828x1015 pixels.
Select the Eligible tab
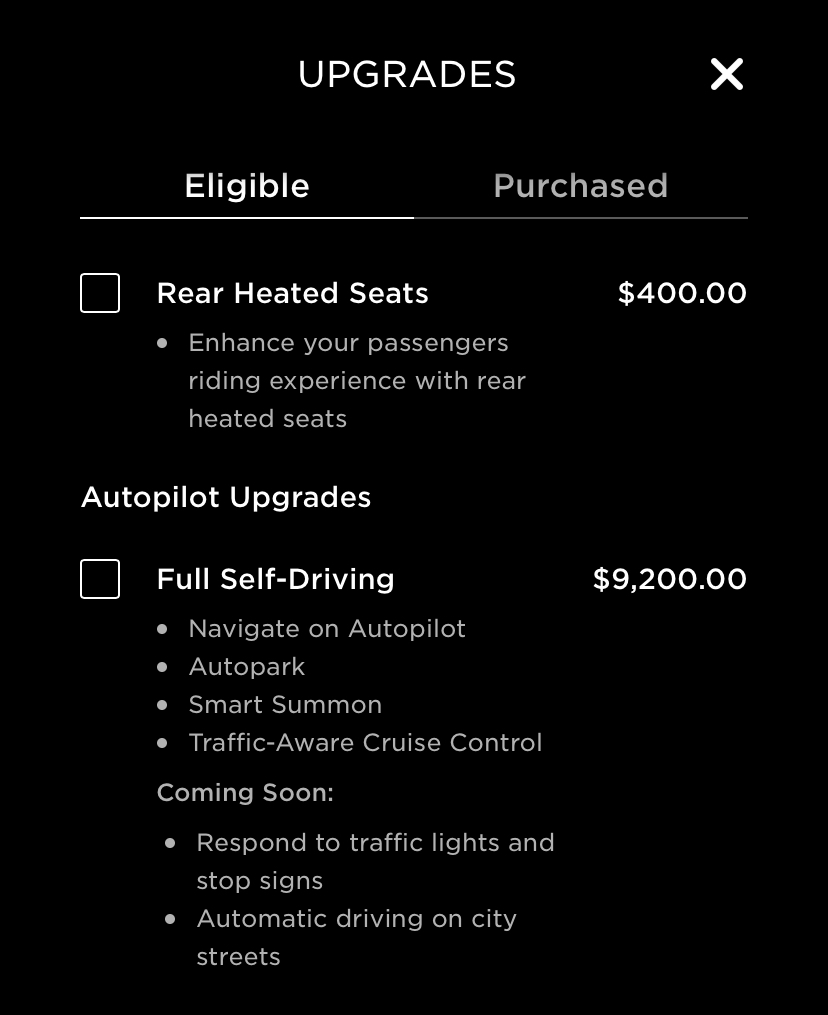click(247, 186)
